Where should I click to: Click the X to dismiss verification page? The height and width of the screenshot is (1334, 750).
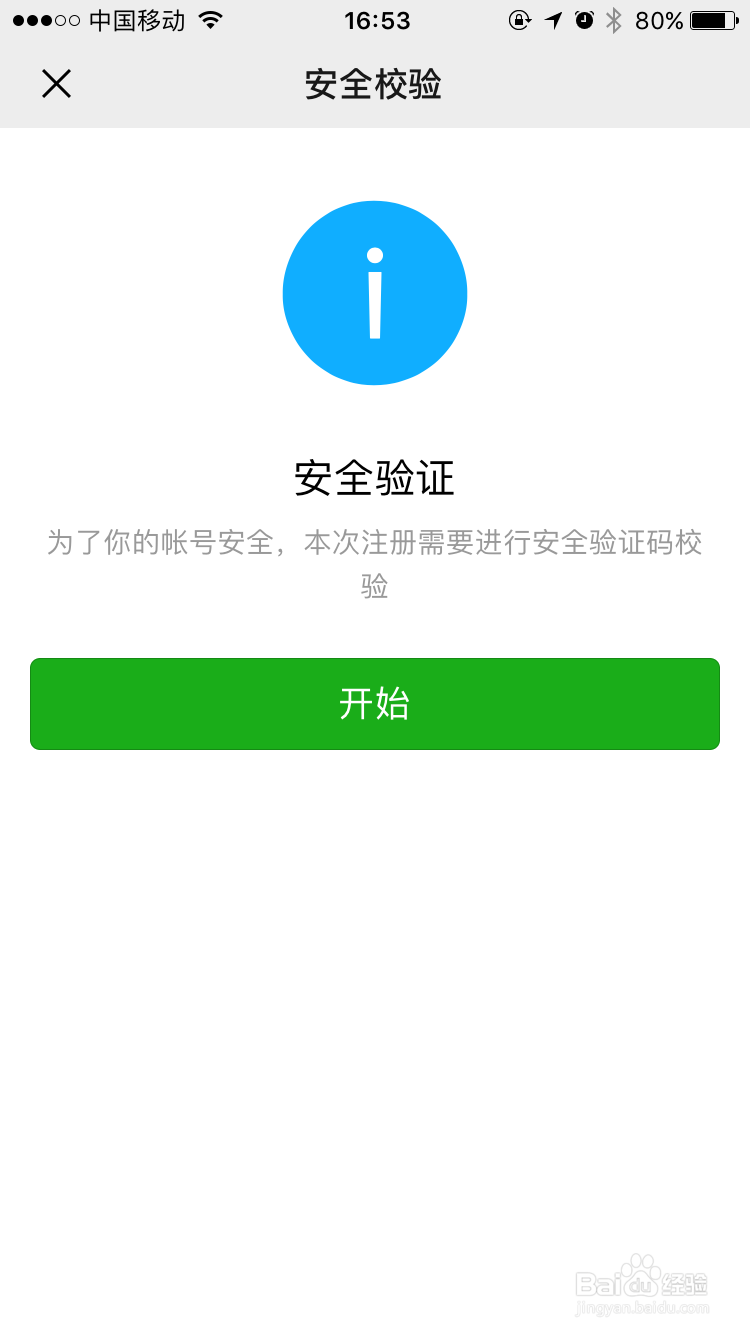(56, 84)
